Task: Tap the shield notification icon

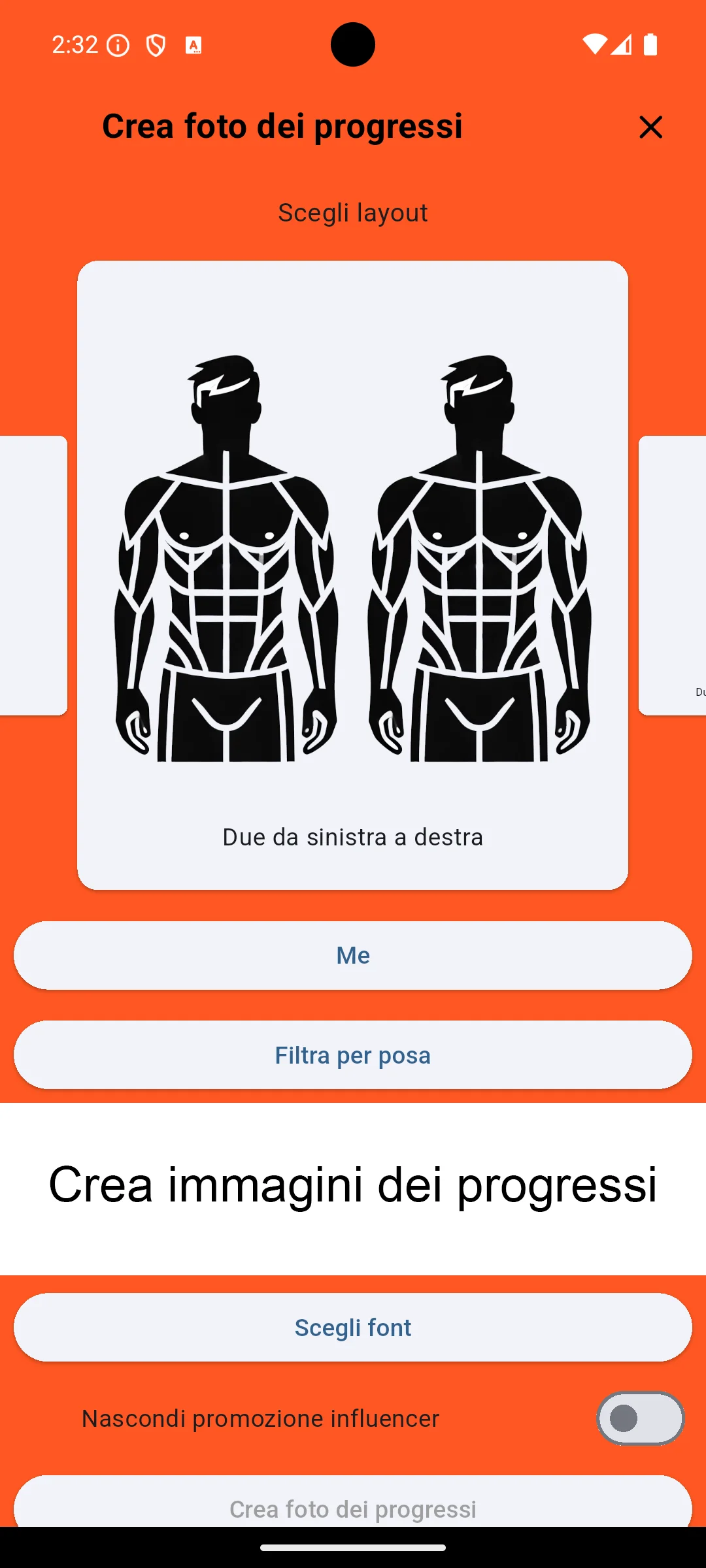Action: coord(154,44)
